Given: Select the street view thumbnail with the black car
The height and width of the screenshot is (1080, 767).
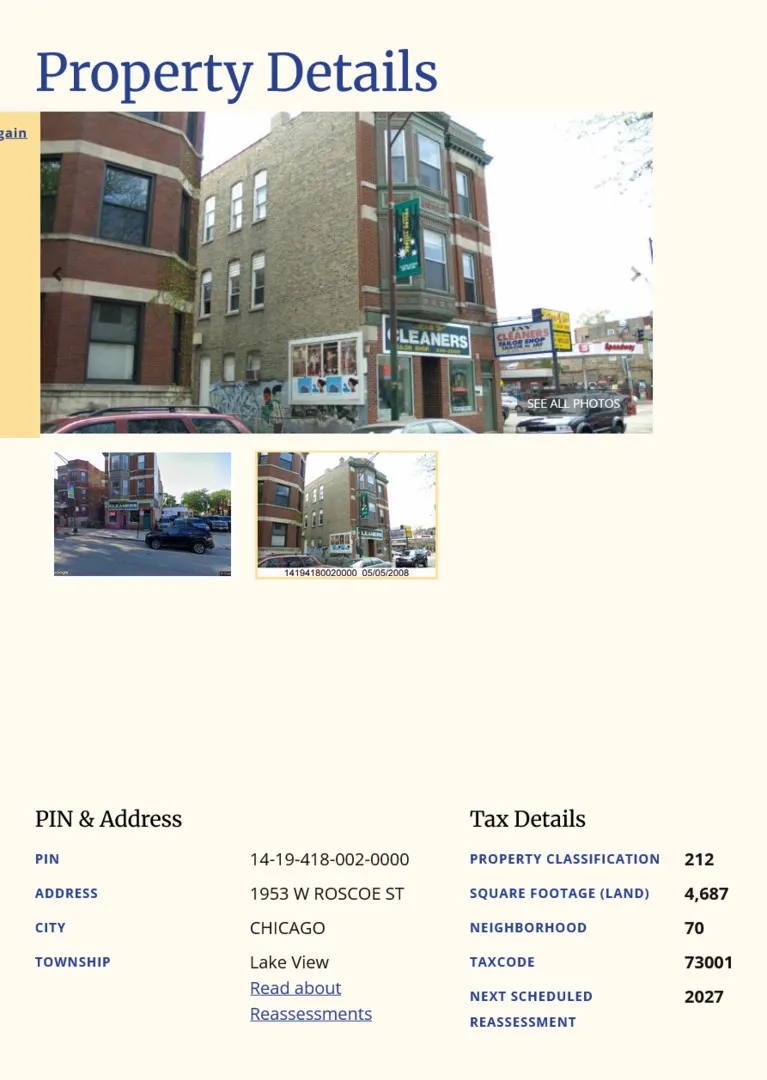Looking at the screenshot, I should click(x=142, y=514).
